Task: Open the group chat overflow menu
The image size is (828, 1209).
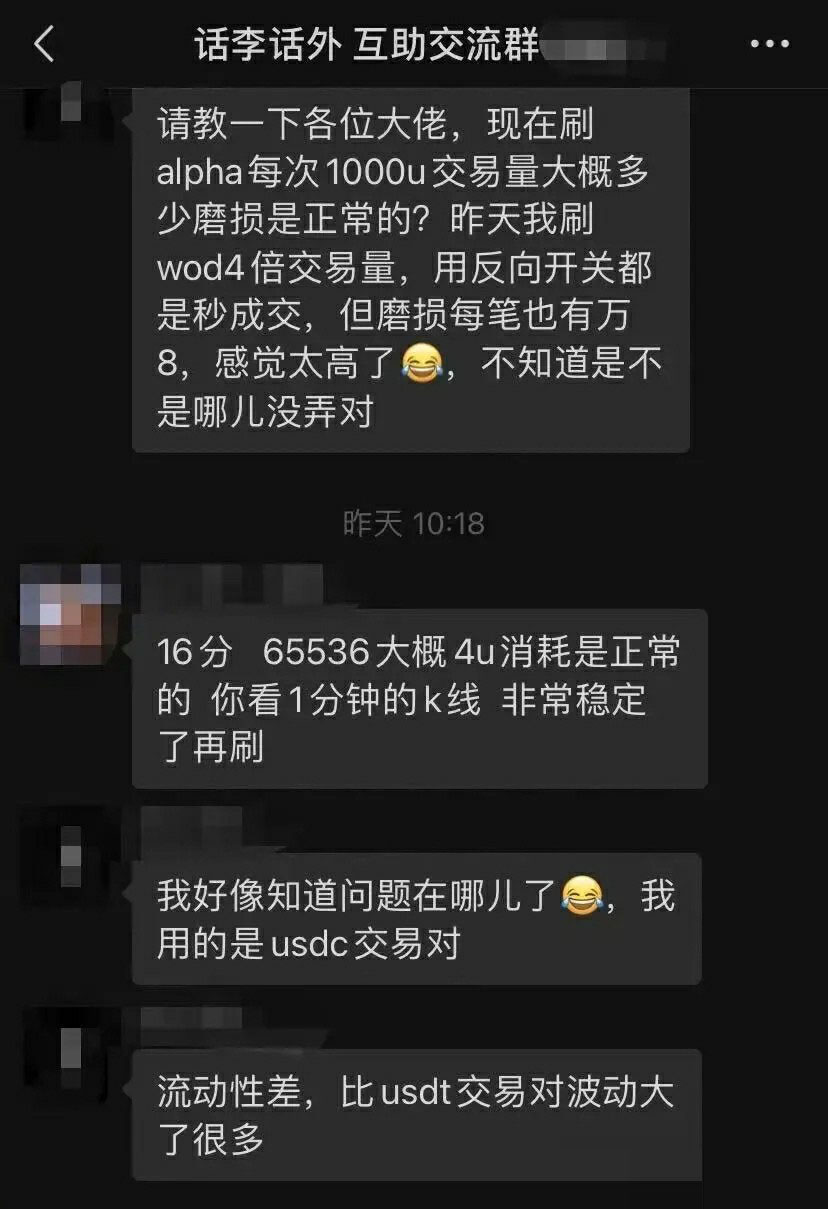Action: pos(769,45)
